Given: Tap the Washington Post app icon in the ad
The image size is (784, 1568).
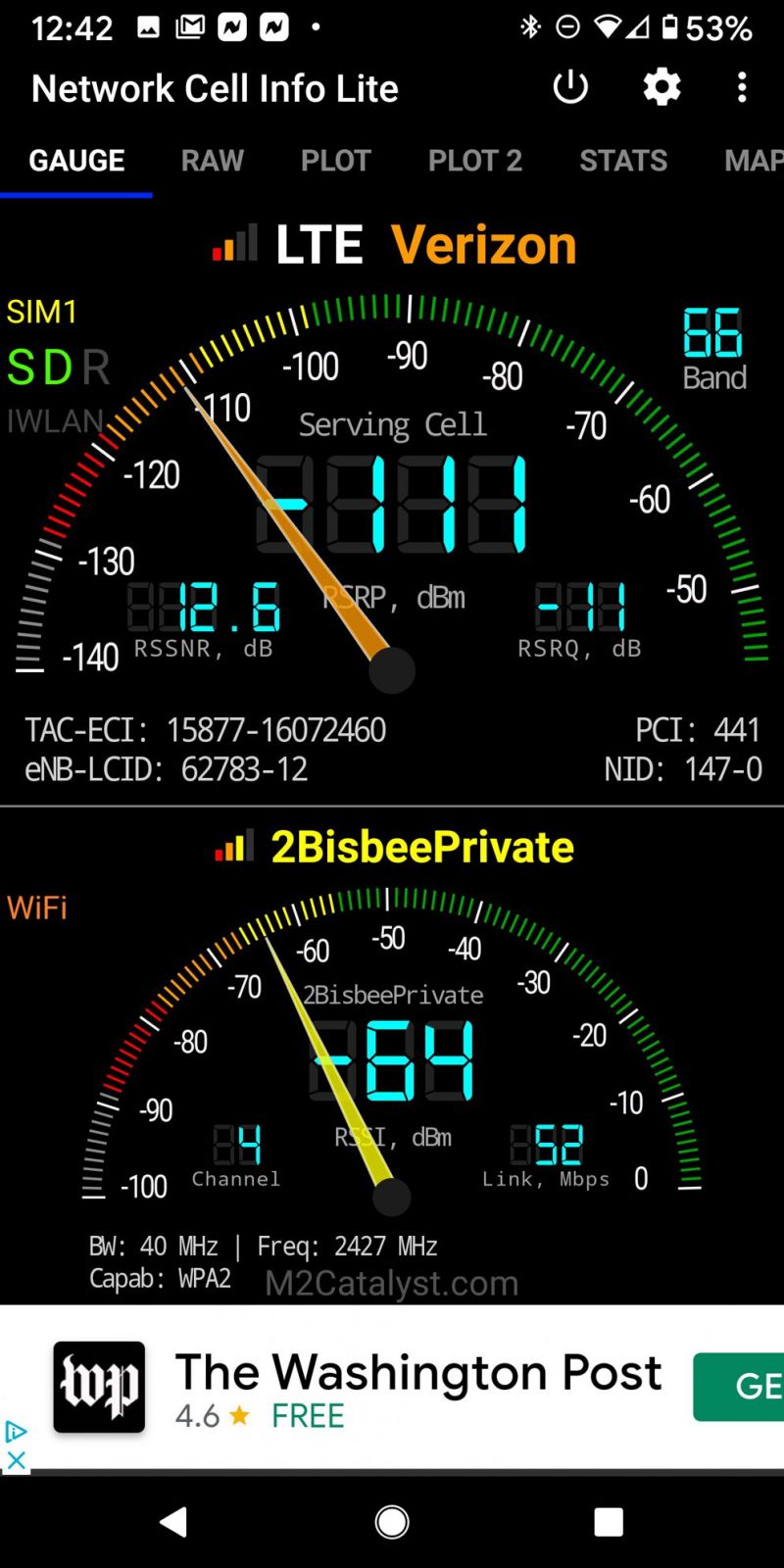Looking at the screenshot, I should click(98, 1386).
